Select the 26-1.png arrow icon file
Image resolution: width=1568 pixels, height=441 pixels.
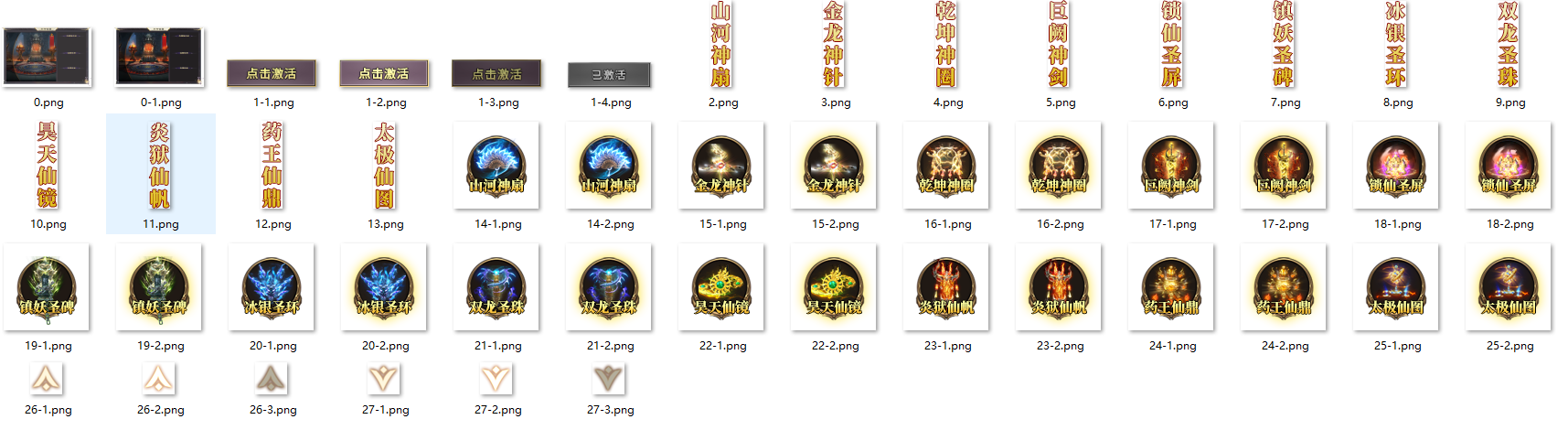(48, 379)
